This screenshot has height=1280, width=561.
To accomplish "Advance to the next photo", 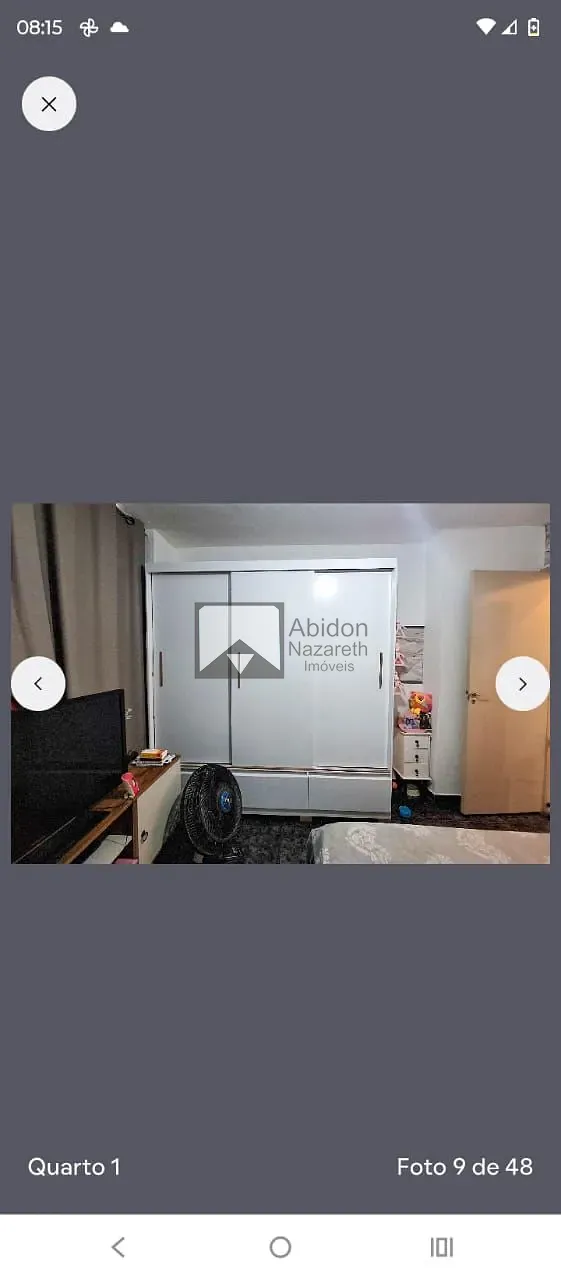I will 522,684.
